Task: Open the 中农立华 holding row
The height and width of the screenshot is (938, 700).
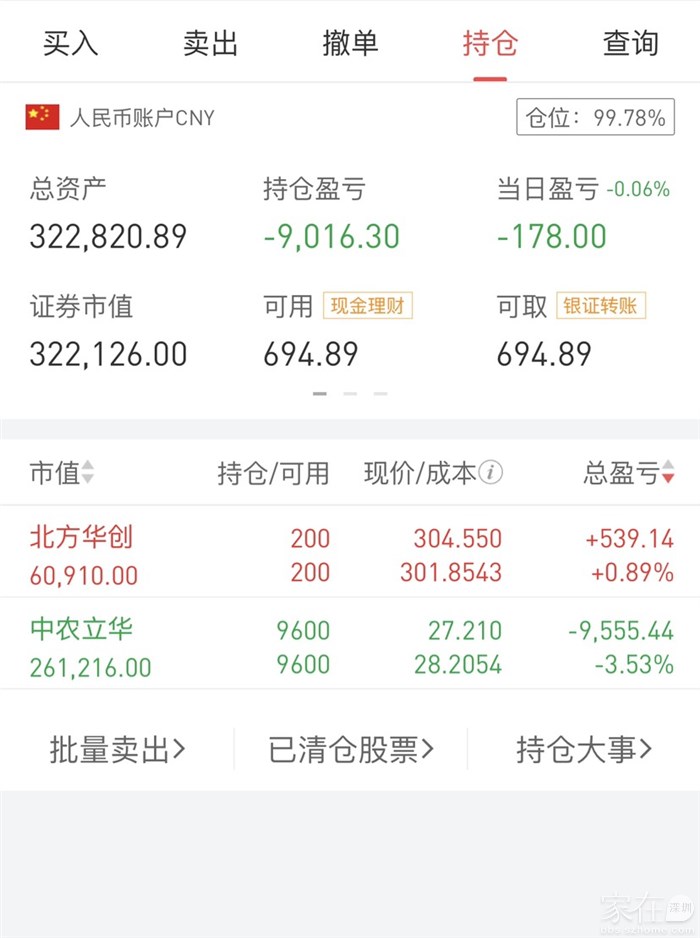Action: pyautogui.click(x=350, y=645)
